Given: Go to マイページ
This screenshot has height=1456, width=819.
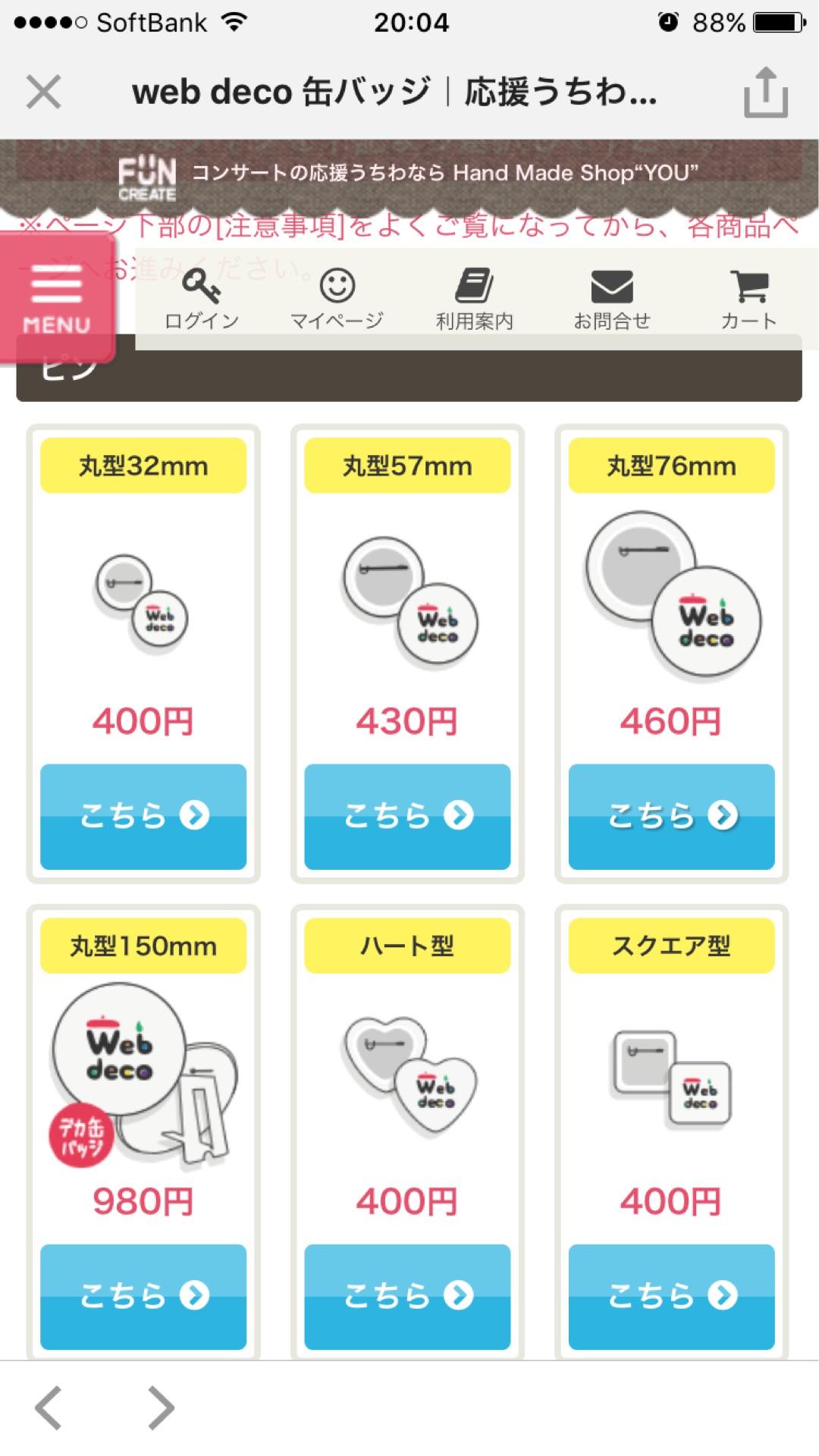Looking at the screenshot, I should pos(337,300).
